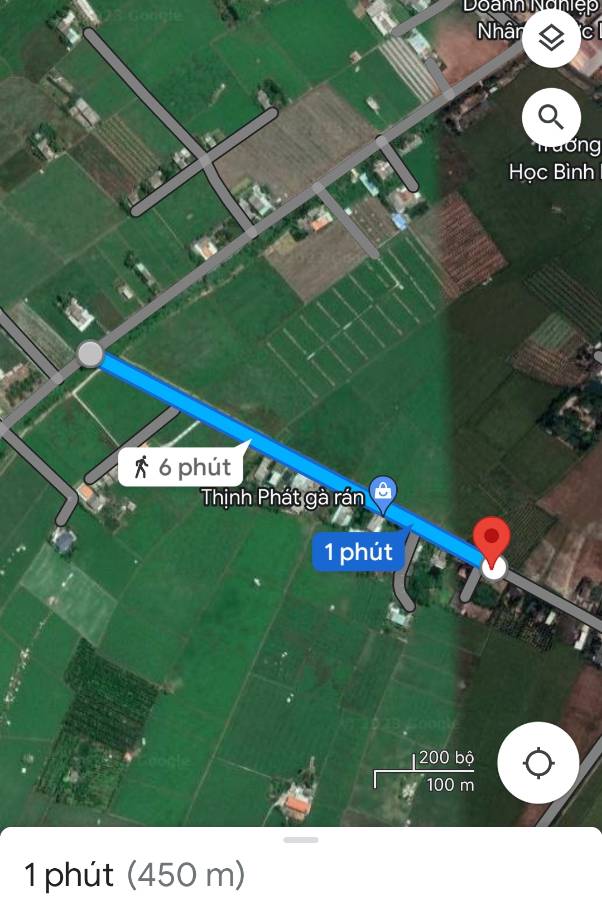
Task: Tap the red destination pin
Action: 491,540
